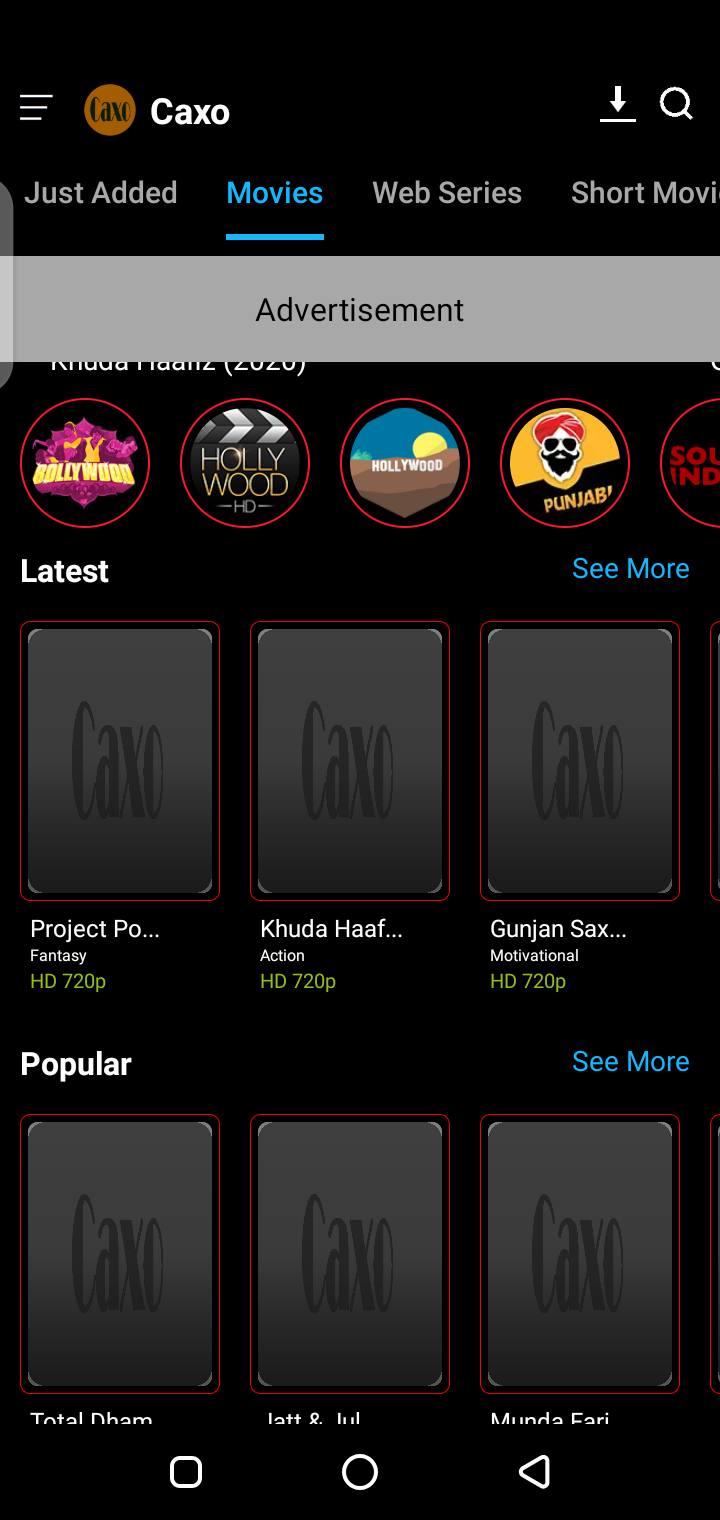Switch to the Just Added tab
This screenshot has height=1520, width=720.
[101, 193]
